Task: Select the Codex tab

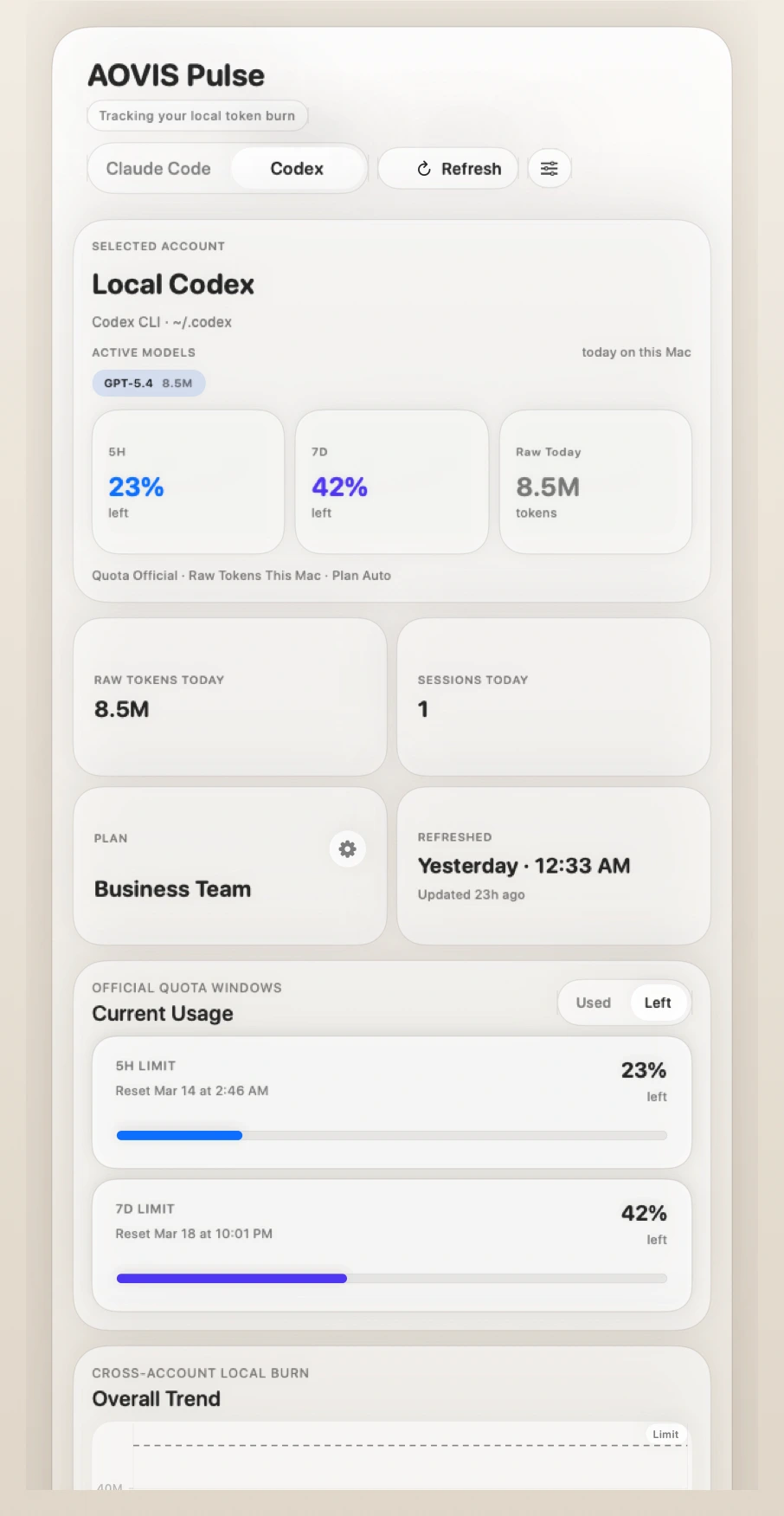Action: [x=297, y=169]
